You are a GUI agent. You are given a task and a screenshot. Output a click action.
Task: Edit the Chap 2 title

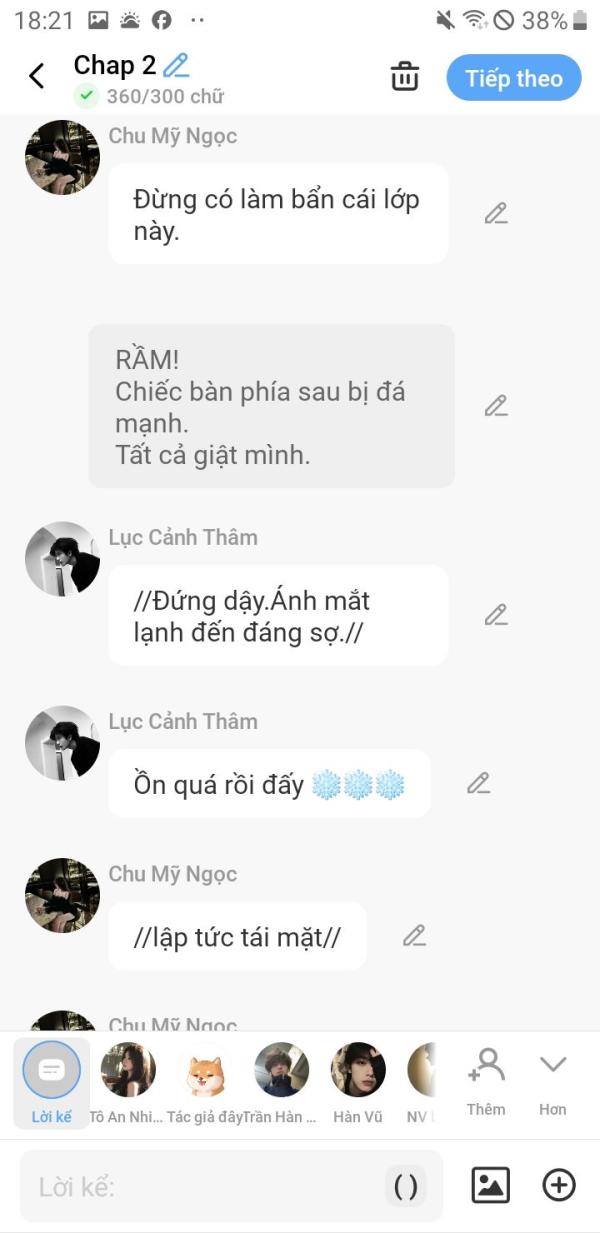click(177, 66)
